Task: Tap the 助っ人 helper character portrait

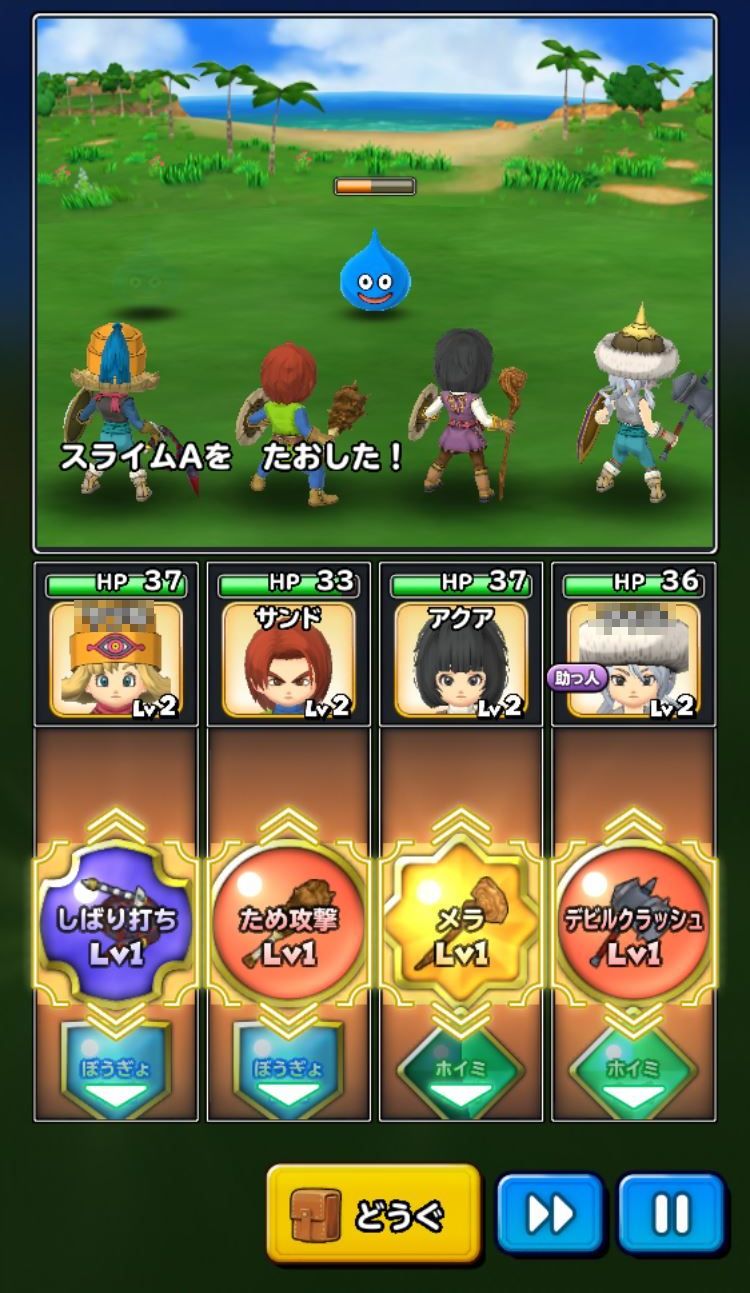Action: click(x=633, y=660)
